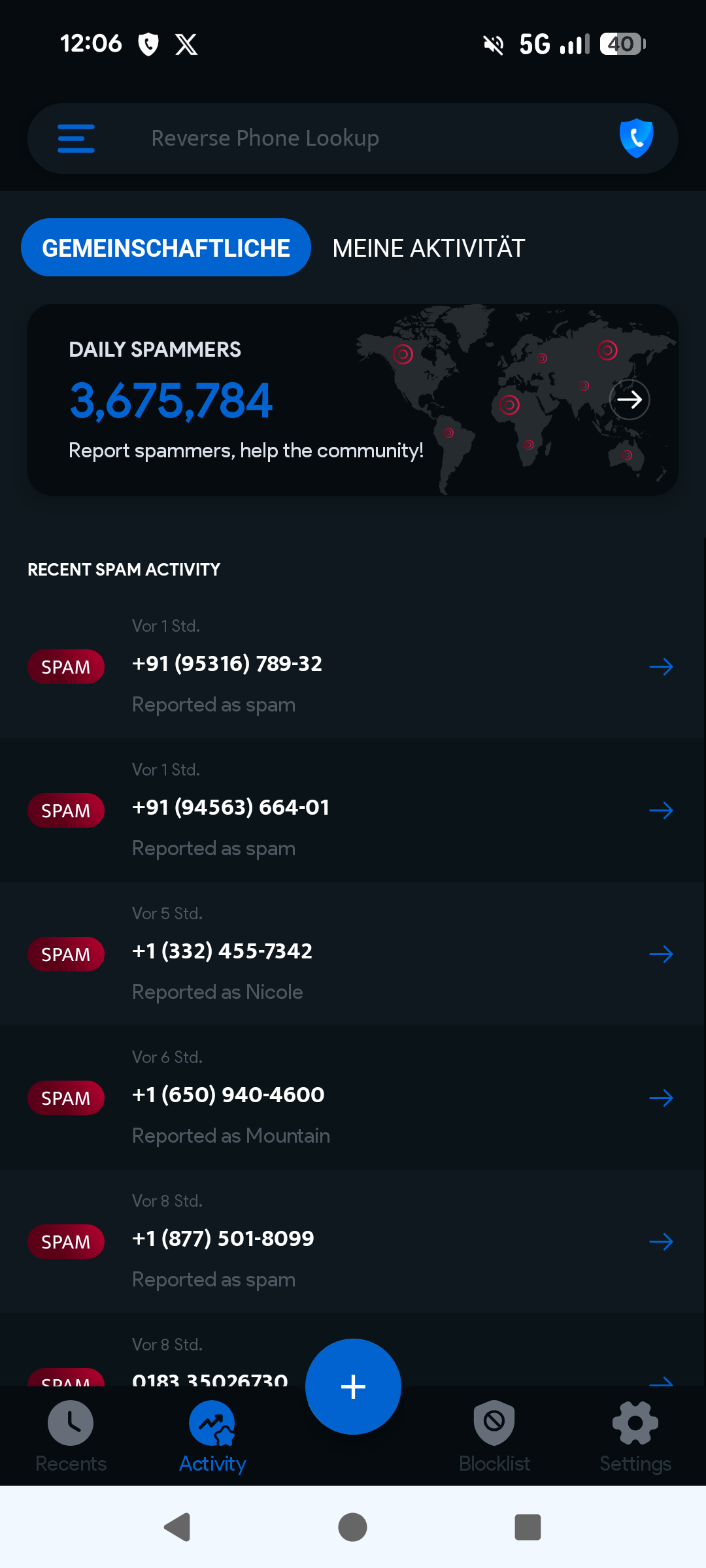Select the GEMEINSCHAFTLICHE tab
Viewport: 706px width, 1568px height.
[165, 248]
